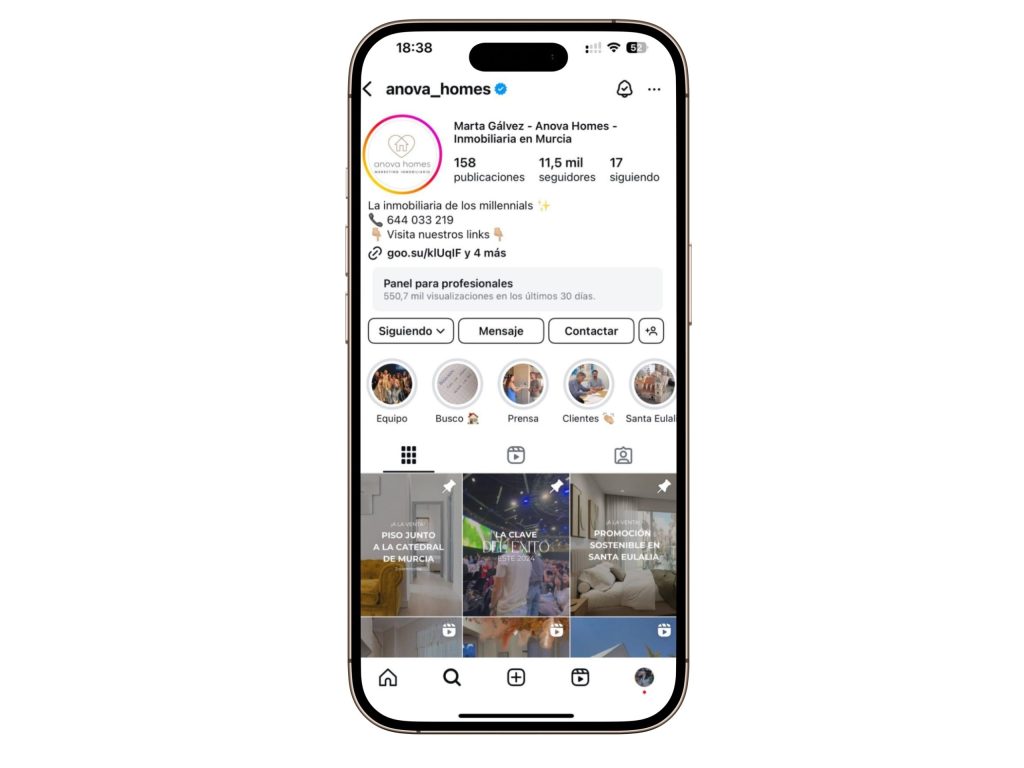Tap the Mensaje button
This screenshot has height=768, width=1024.
tap(501, 331)
